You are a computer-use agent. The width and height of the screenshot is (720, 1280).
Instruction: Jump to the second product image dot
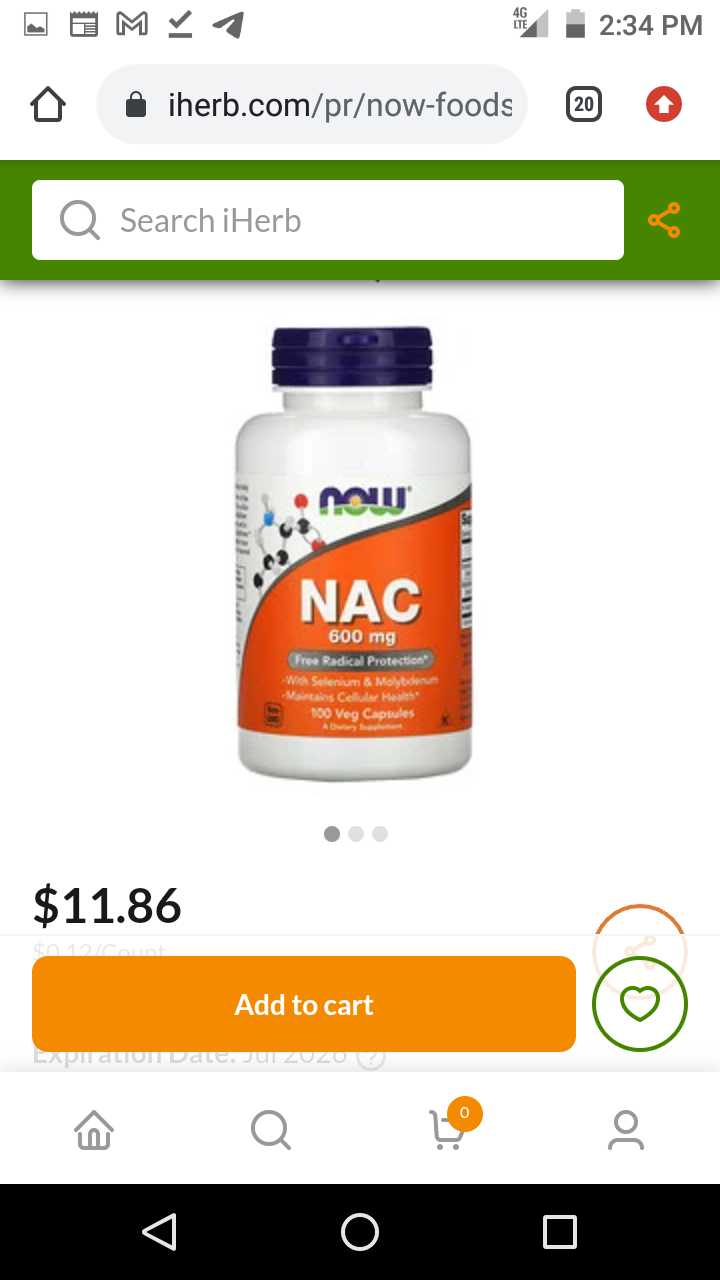click(356, 834)
